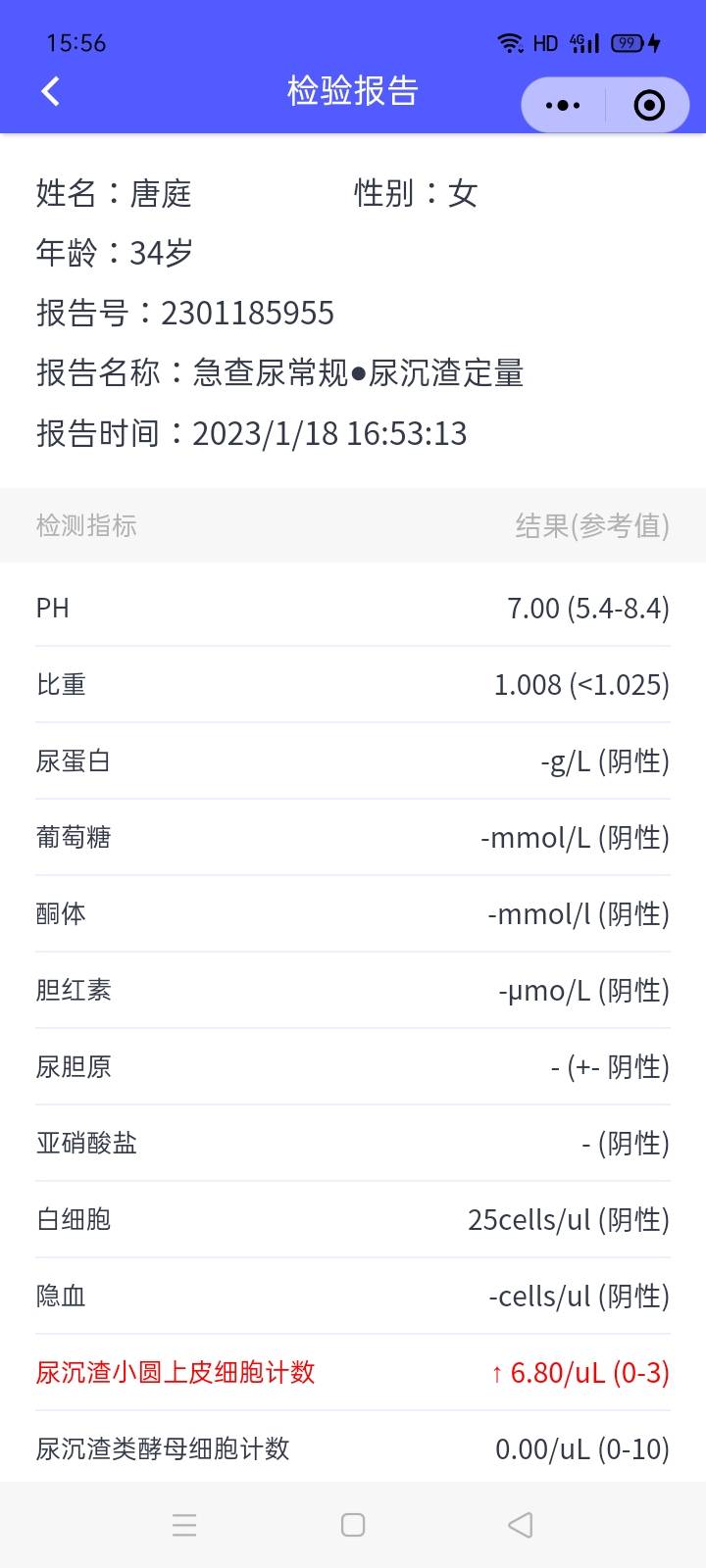This screenshot has height=1568, width=706.
Task: Open recent apps from the navigation bar
Action: point(184,1525)
